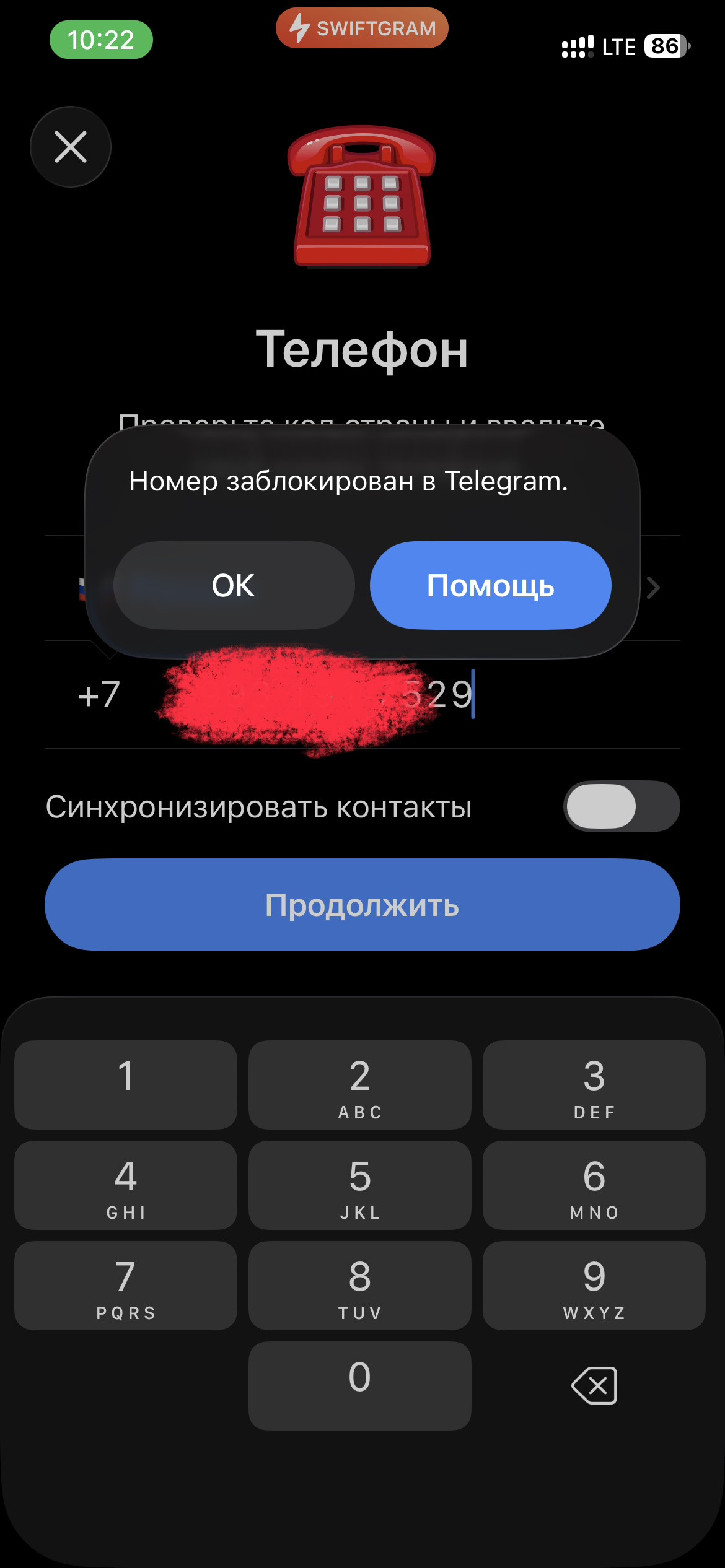Tap the backspace key on keypad
Image resolution: width=725 pixels, height=1568 pixels.
click(x=594, y=1385)
